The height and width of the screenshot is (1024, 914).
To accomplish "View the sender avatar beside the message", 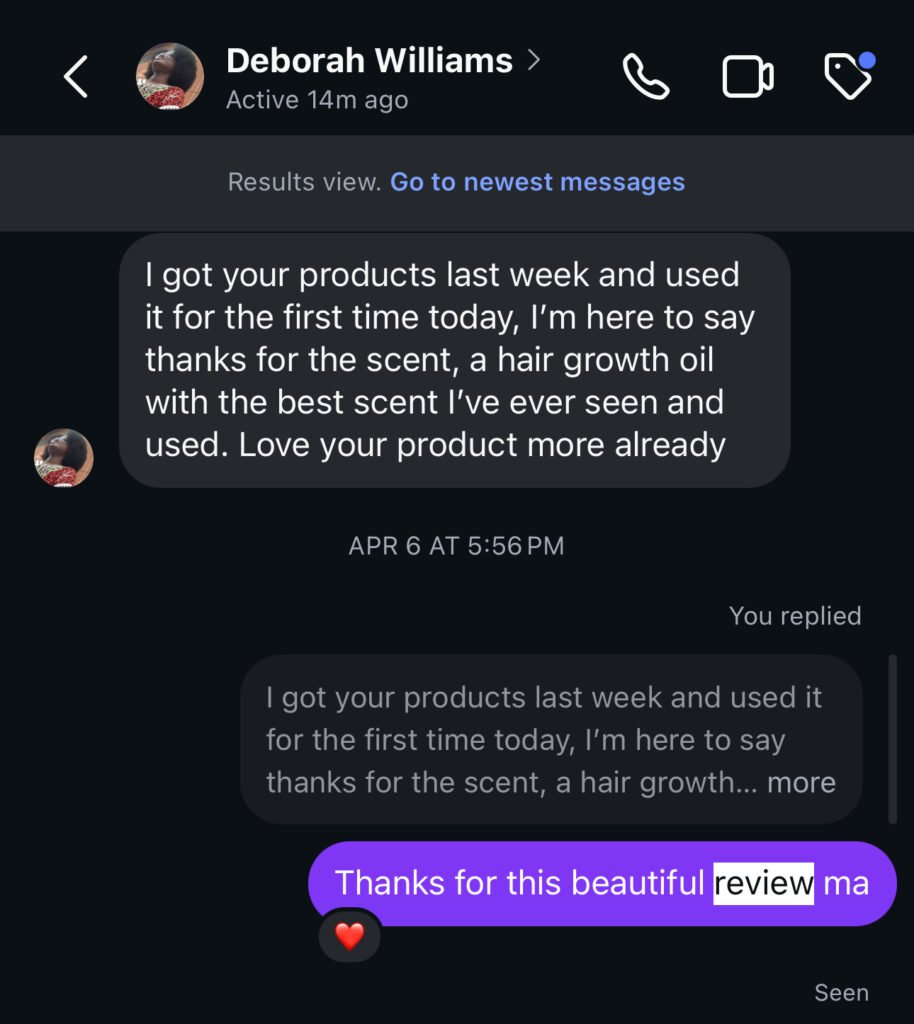I will 64,458.
